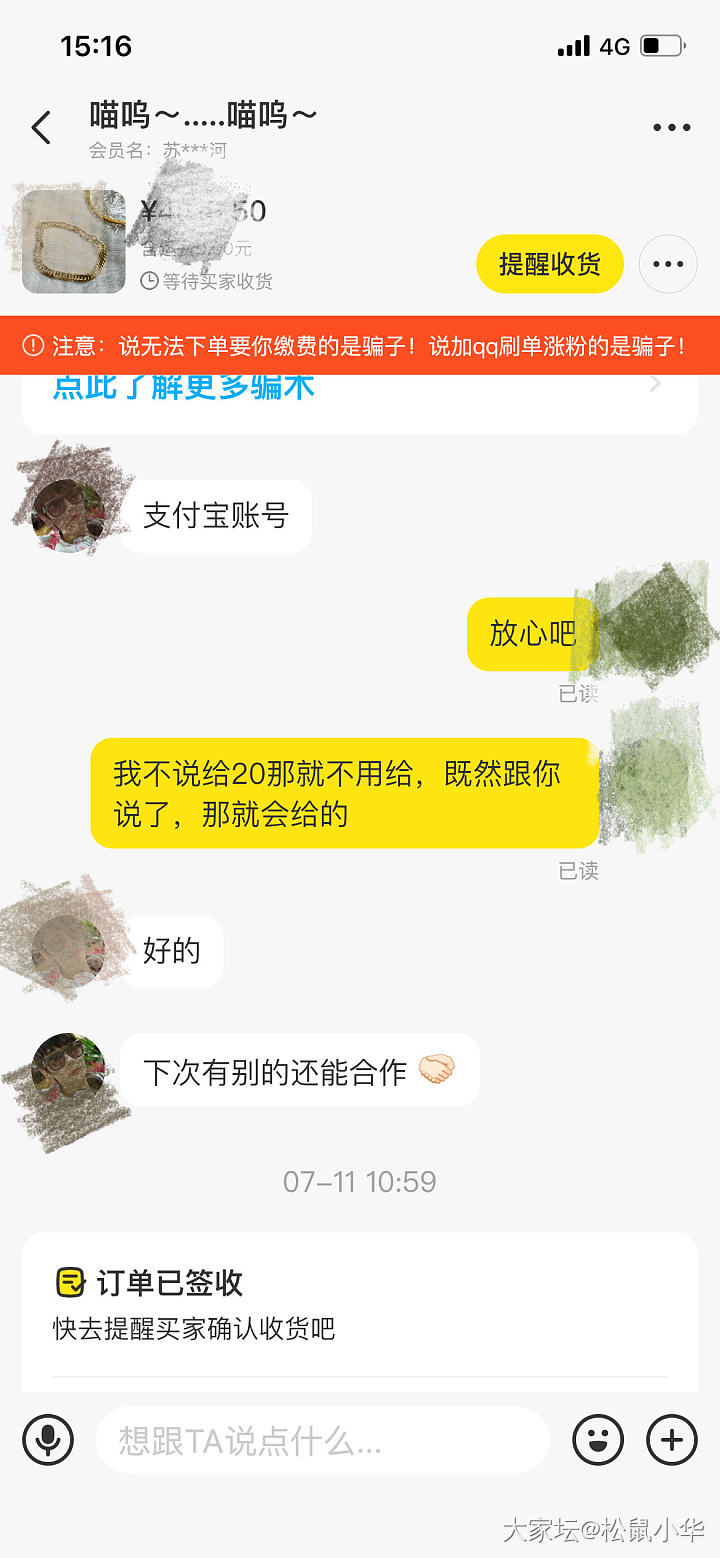This screenshot has width=720, height=1558.
Task: Open the chat overflow menu in the header
Action: click(x=671, y=128)
